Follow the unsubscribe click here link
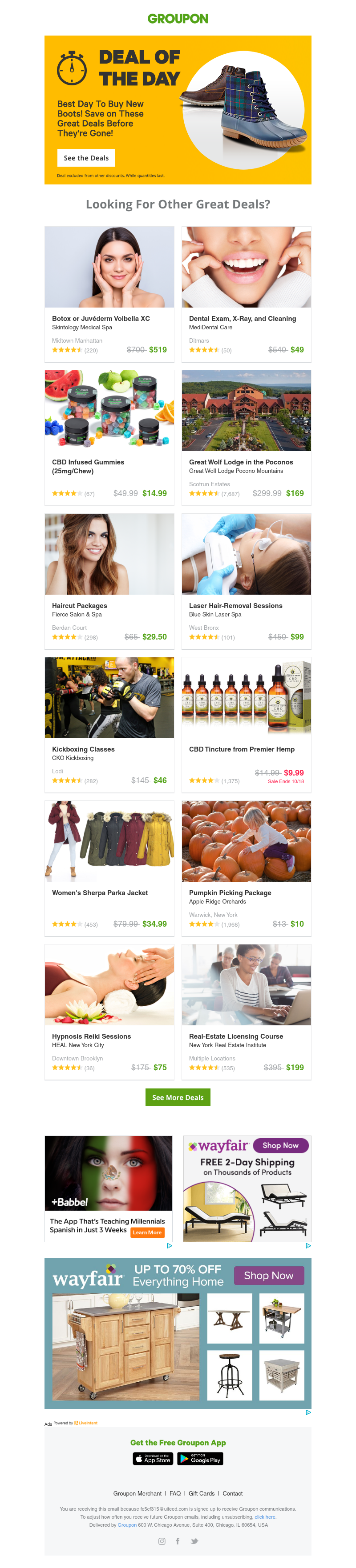 265,1517
